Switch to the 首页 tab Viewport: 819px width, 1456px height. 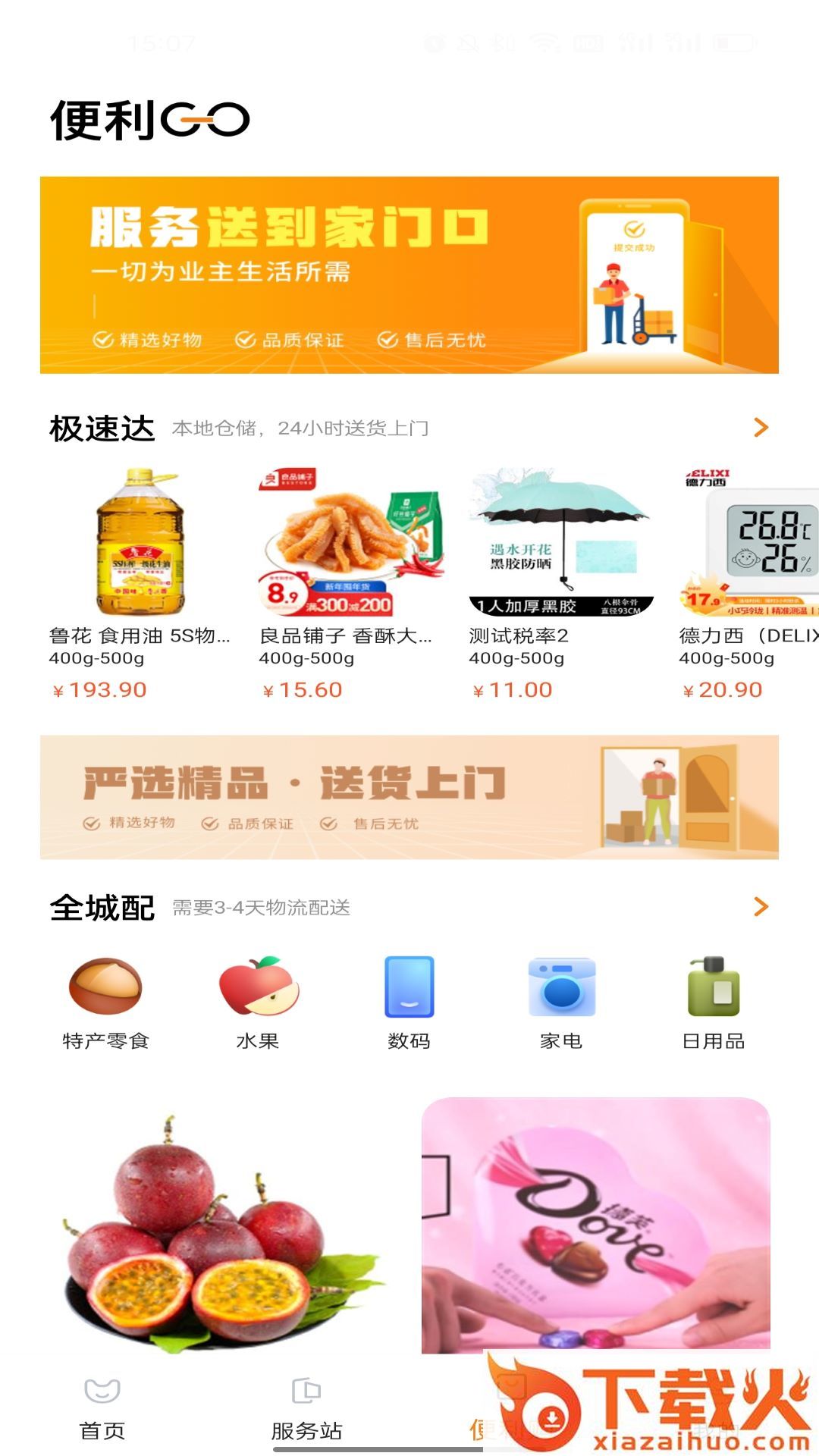(x=102, y=1409)
